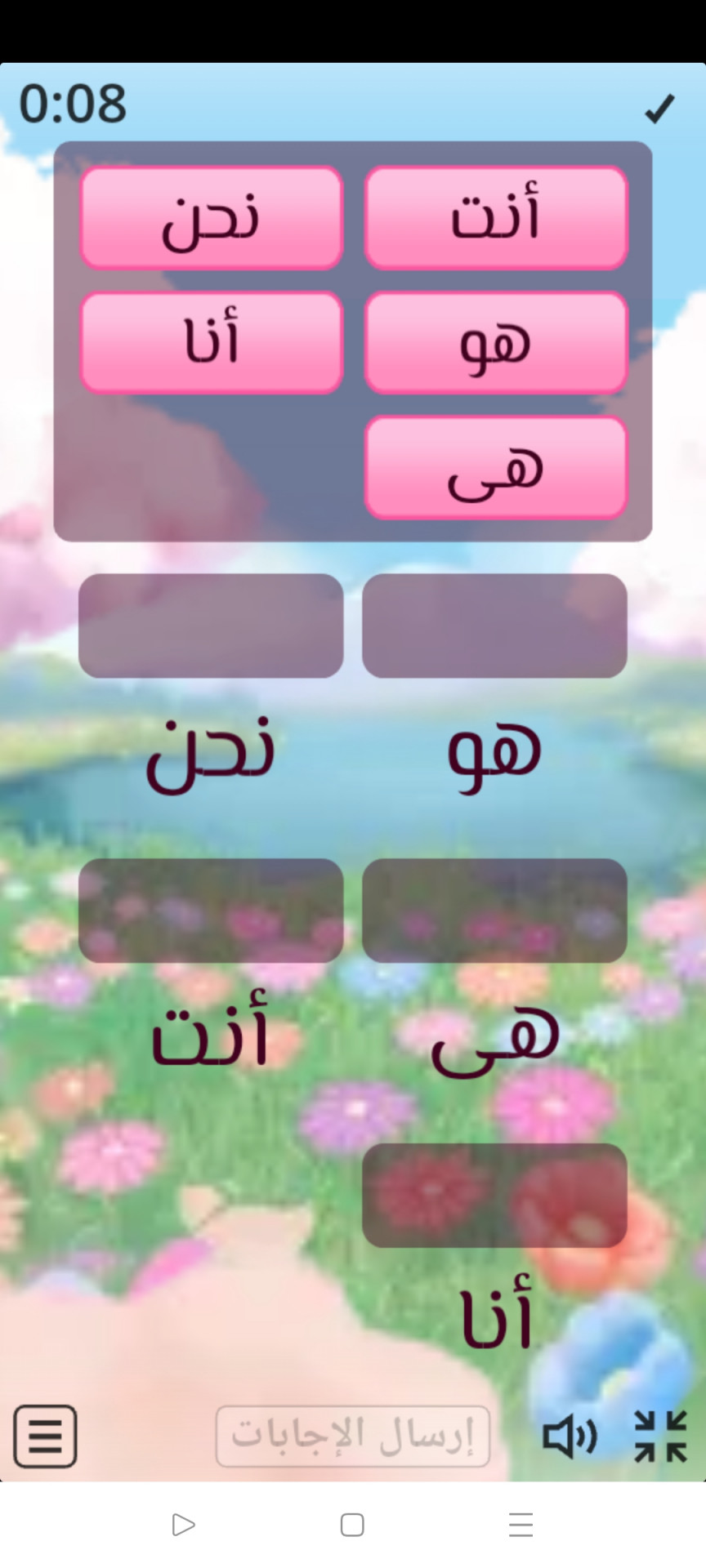Toggle the sound speaker icon

(570, 1436)
